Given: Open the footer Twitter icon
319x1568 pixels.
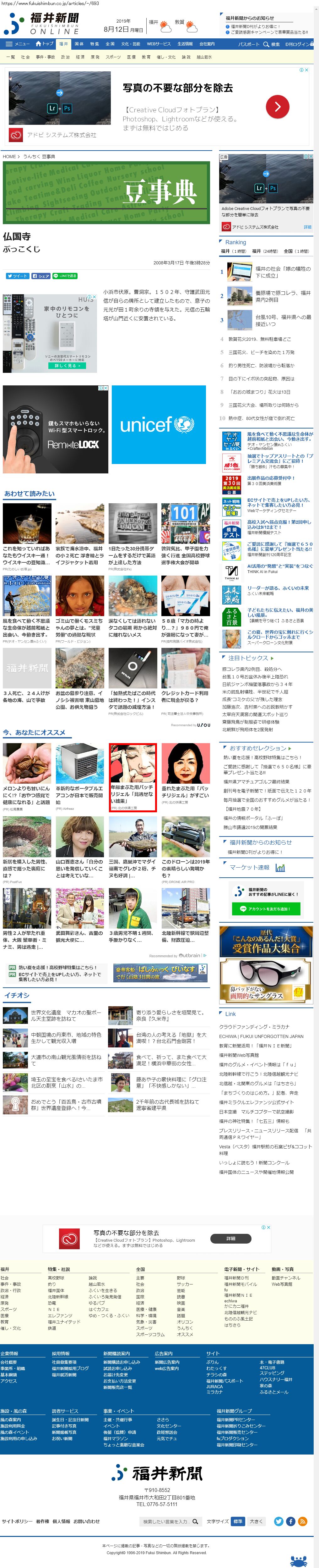Looking at the screenshot, I should 278,1521.
